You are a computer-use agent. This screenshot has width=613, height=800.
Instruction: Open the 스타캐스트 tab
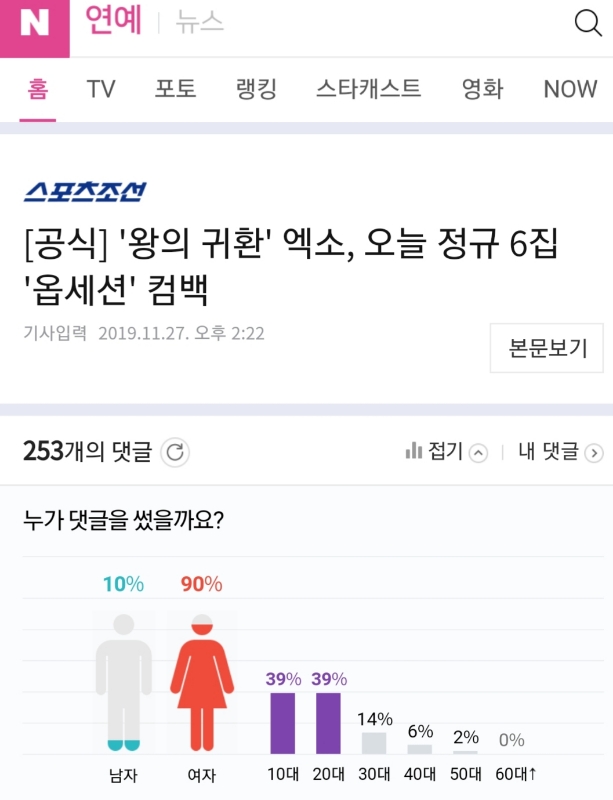pyautogui.click(x=368, y=89)
